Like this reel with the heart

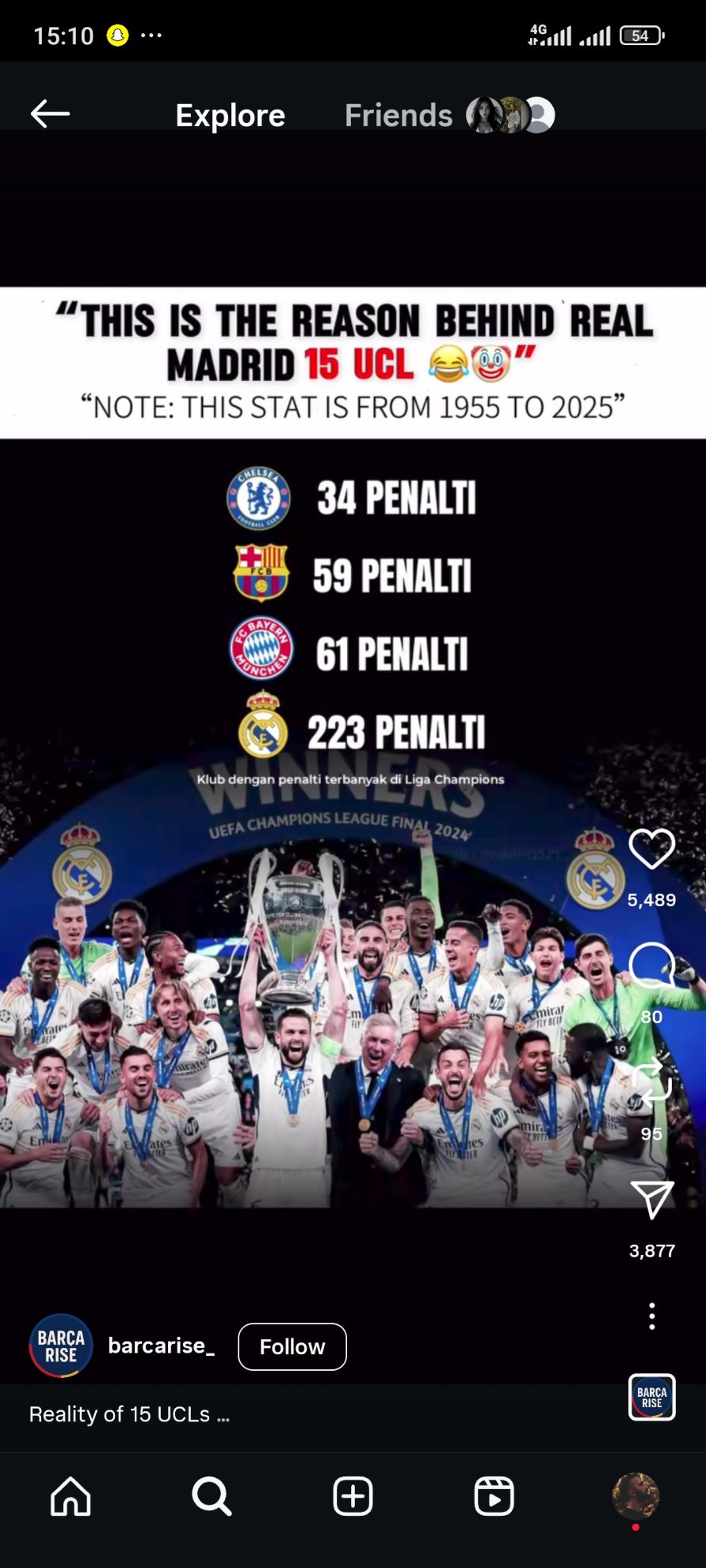(651, 849)
